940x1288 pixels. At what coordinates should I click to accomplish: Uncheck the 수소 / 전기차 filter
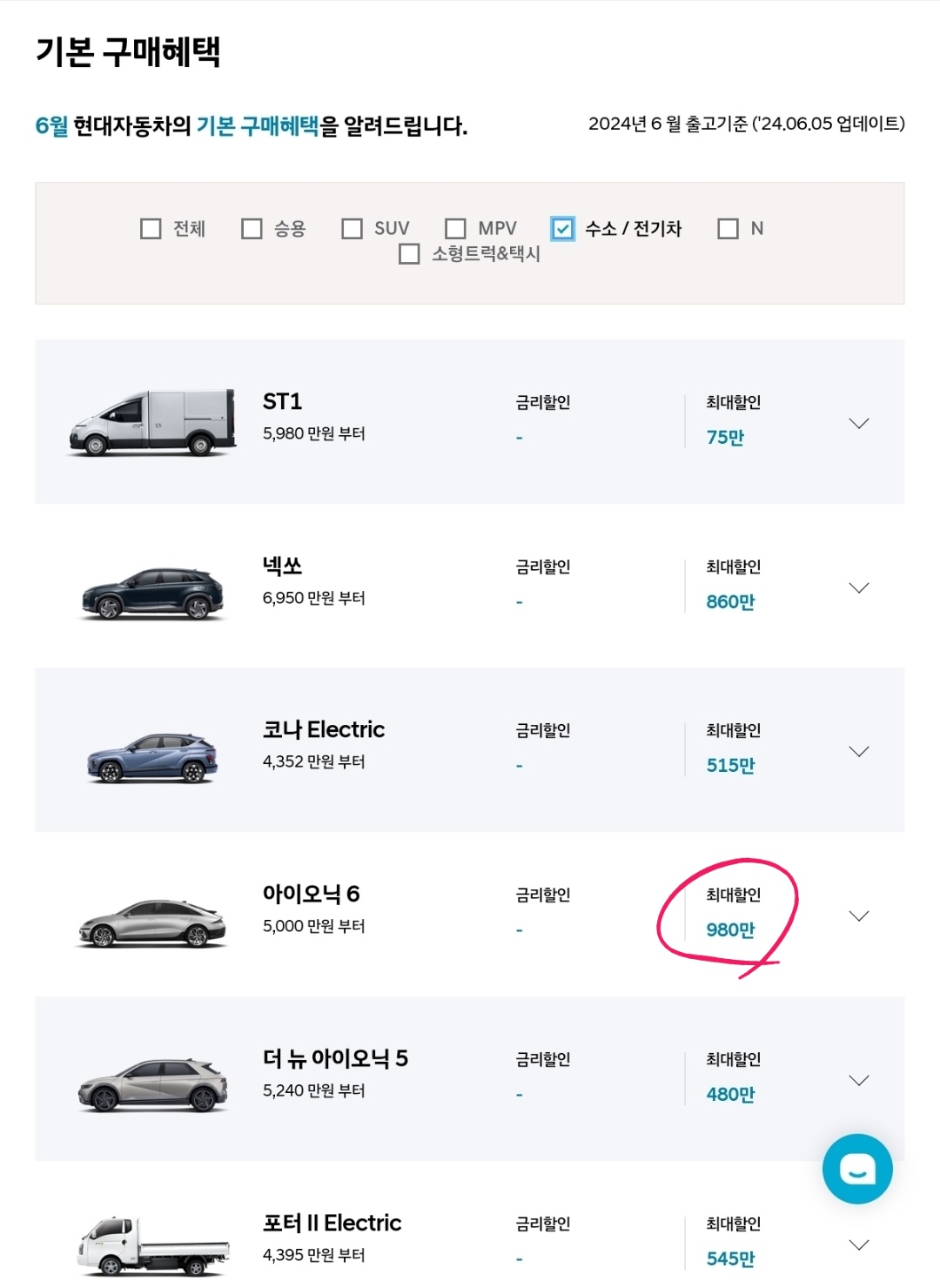[x=562, y=228]
